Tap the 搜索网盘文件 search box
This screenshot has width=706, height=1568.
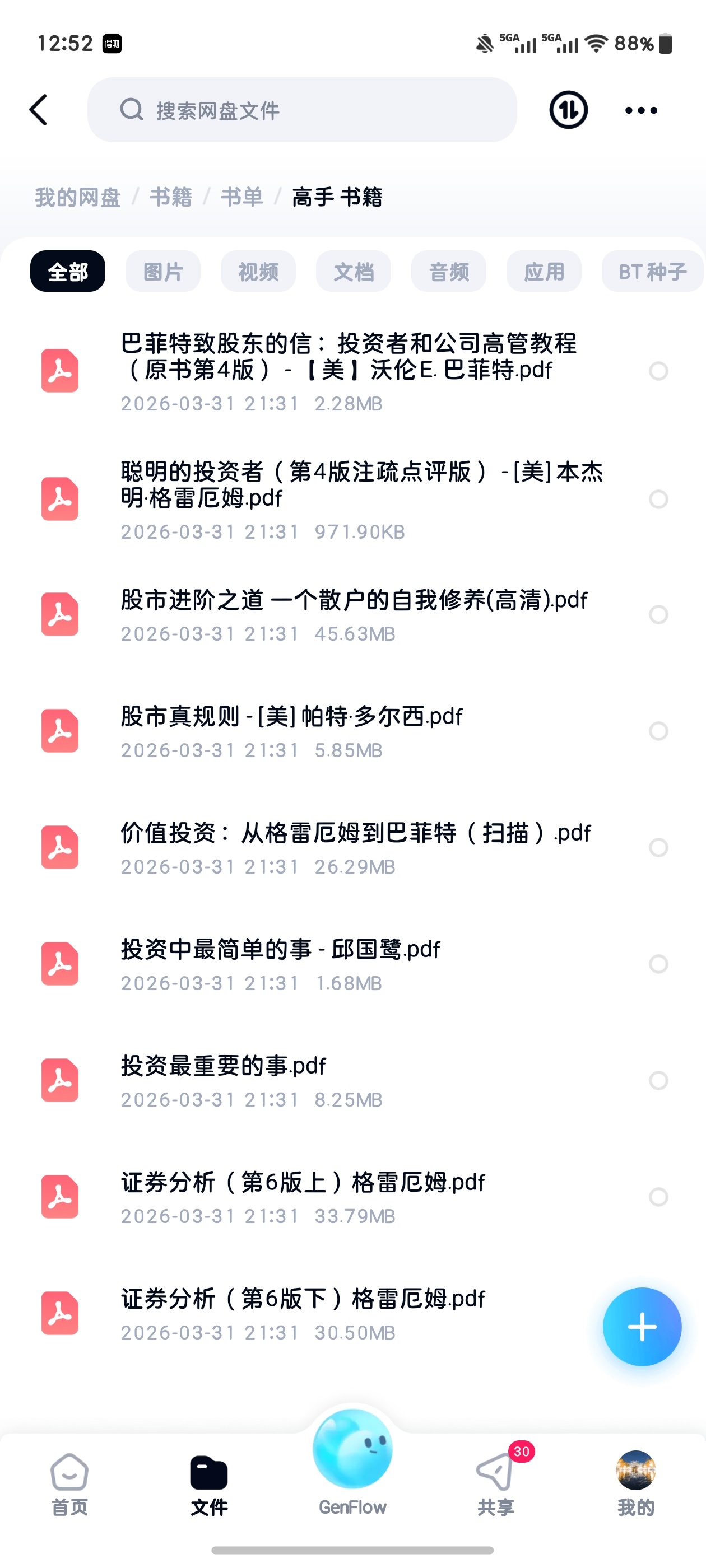coord(301,110)
